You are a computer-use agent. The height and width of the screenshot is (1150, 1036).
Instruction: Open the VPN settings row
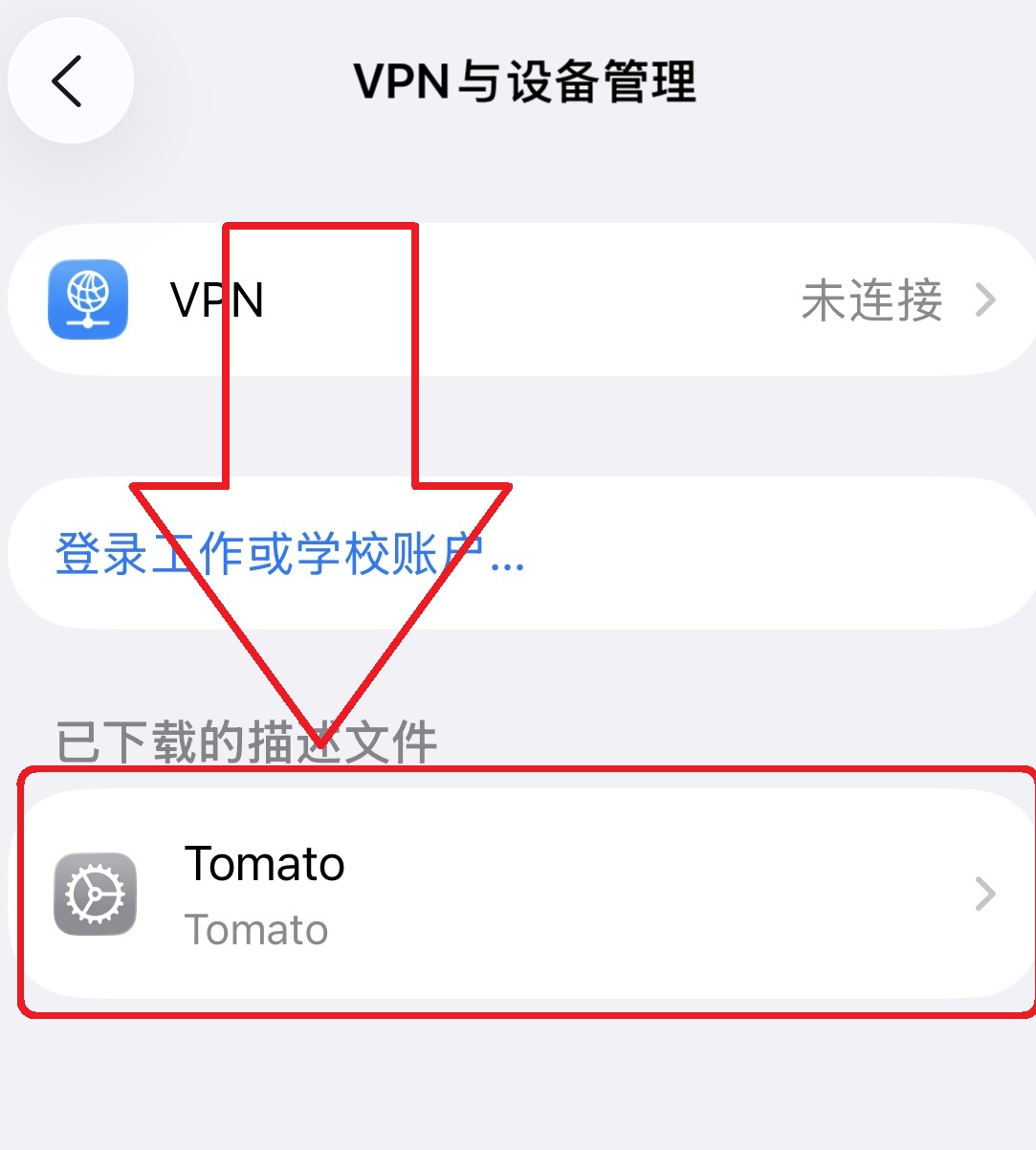point(521,300)
